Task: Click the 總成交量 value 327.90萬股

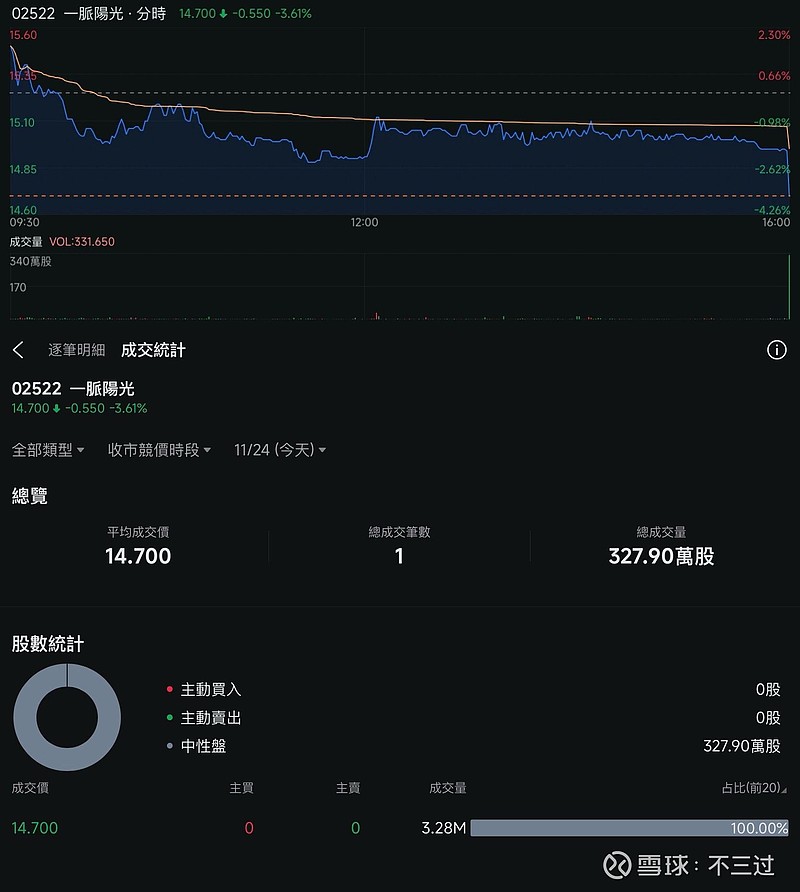Action: [662, 556]
